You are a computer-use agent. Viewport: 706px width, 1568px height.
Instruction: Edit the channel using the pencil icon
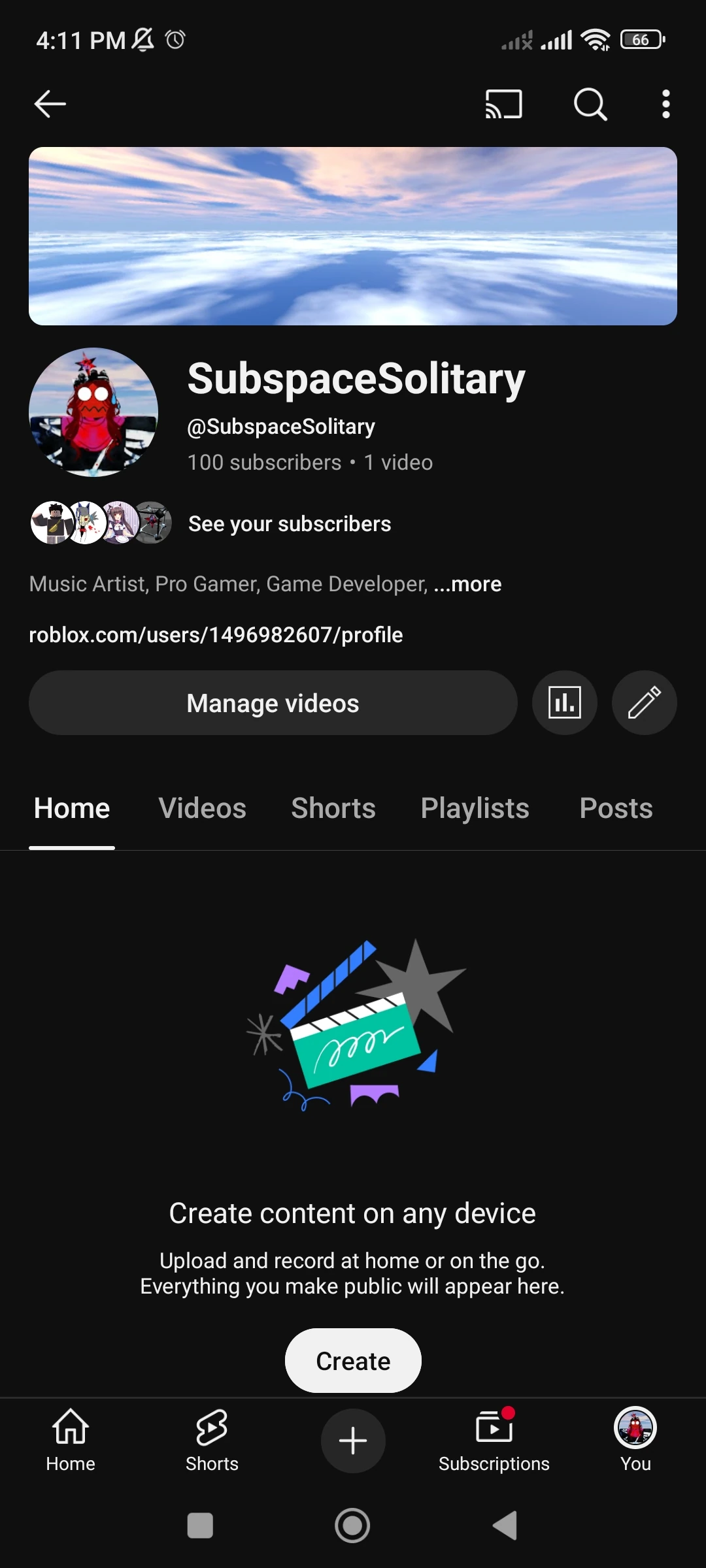[x=644, y=702]
